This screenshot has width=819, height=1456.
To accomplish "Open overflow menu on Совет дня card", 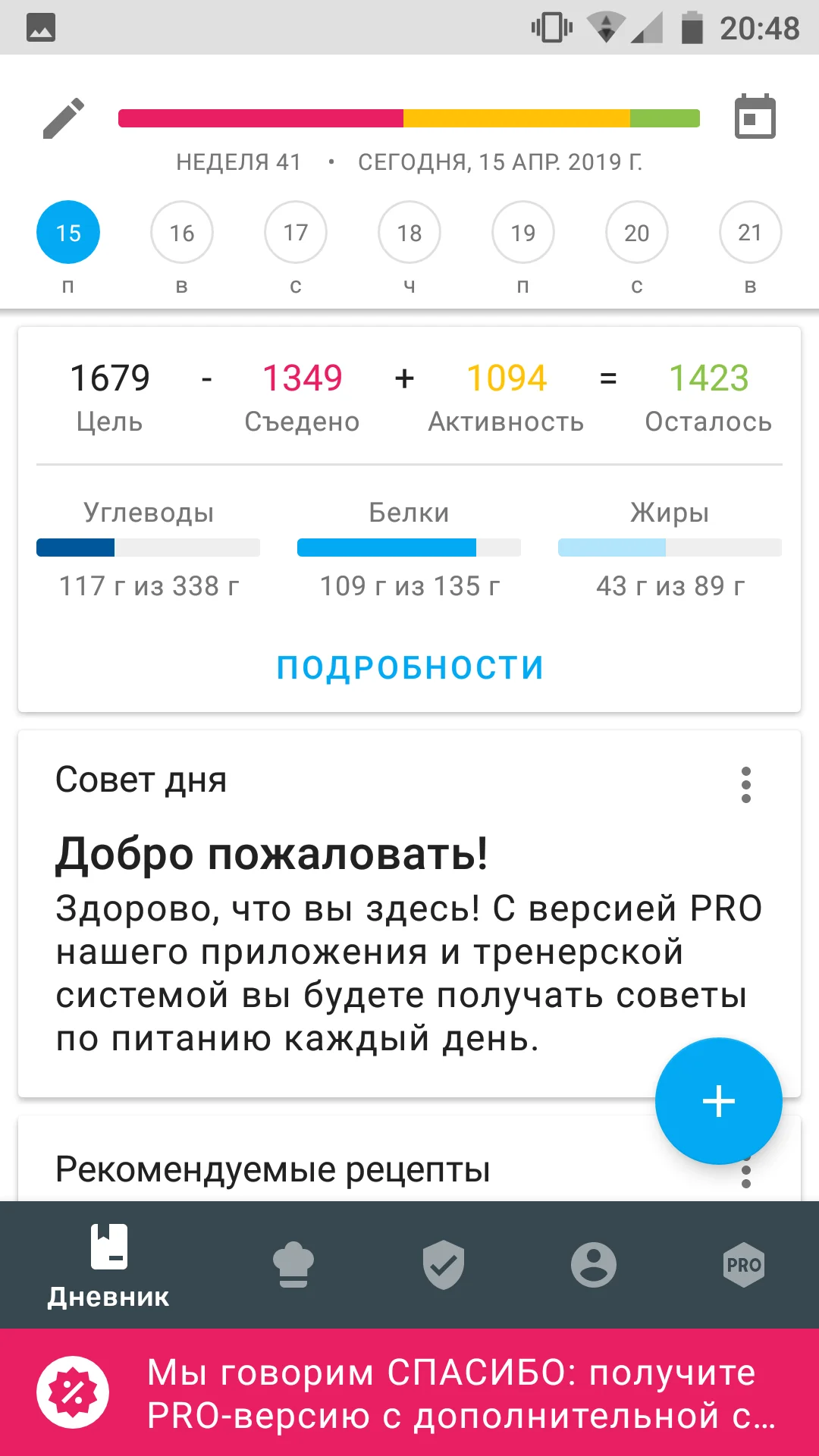I will [746, 785].
